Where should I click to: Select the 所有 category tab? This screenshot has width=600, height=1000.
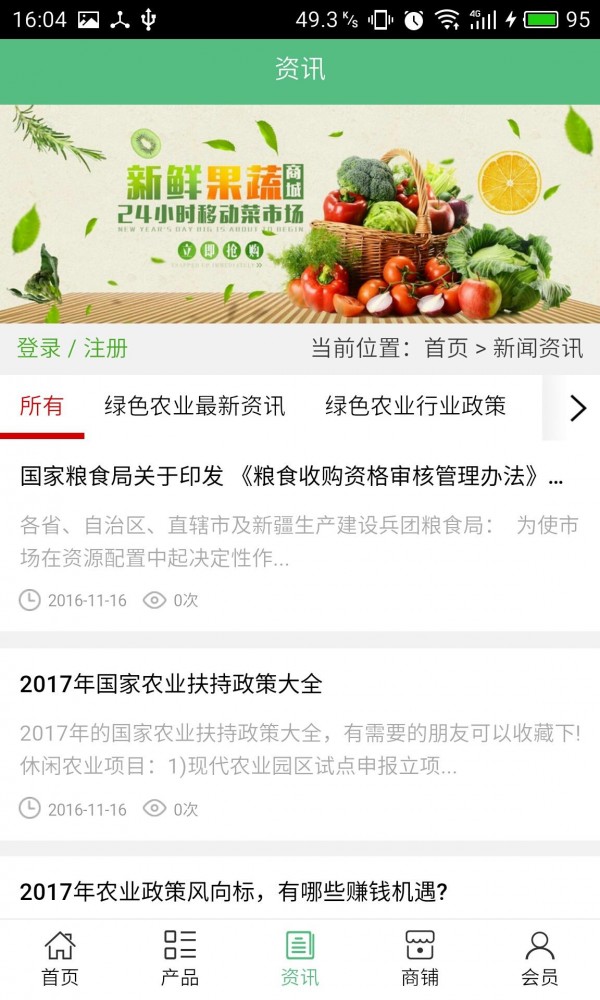42,406
